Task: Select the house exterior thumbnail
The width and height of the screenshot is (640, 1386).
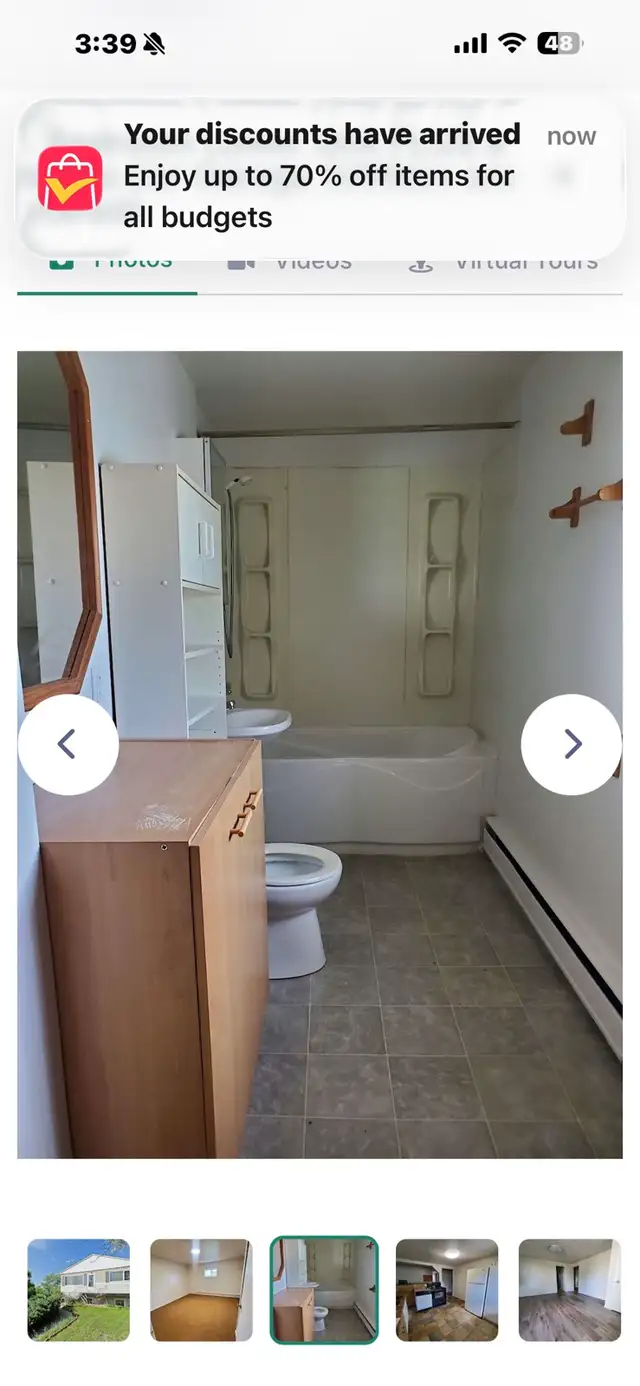Action: click(79, 1289)
